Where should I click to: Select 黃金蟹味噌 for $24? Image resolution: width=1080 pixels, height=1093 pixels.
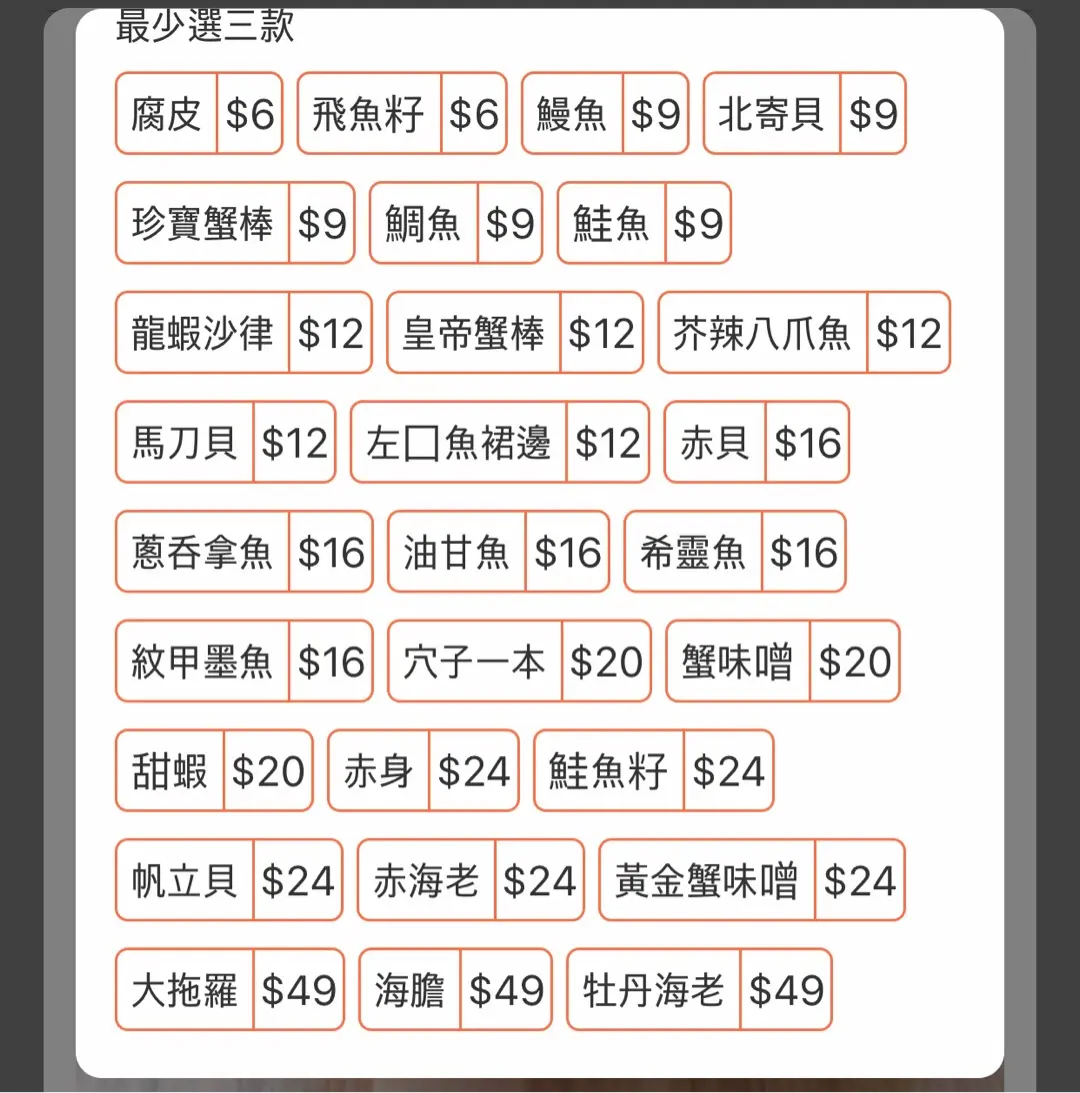coord(751,880)
